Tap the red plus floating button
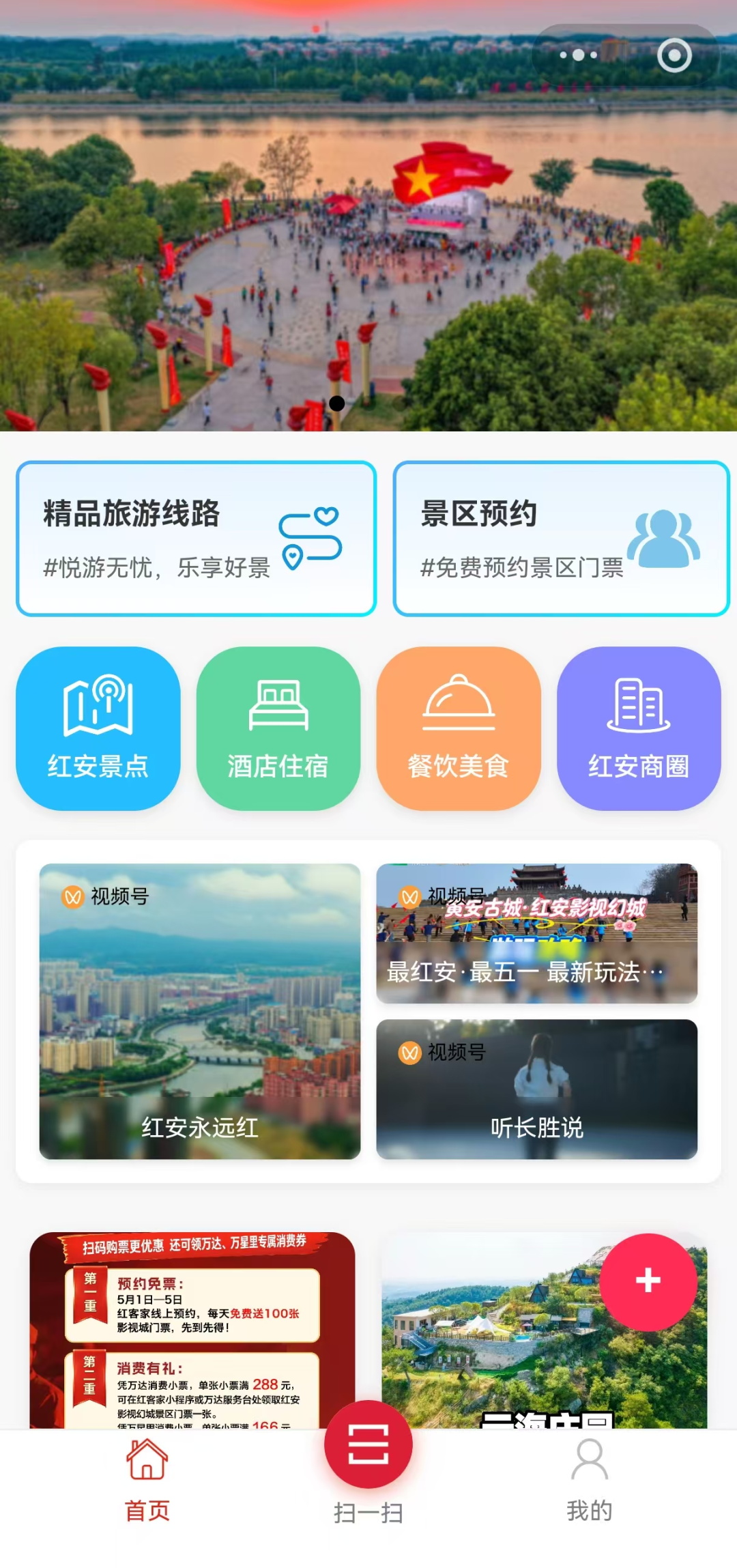This screenshot has width=737, height=1568. point(648,1282)
